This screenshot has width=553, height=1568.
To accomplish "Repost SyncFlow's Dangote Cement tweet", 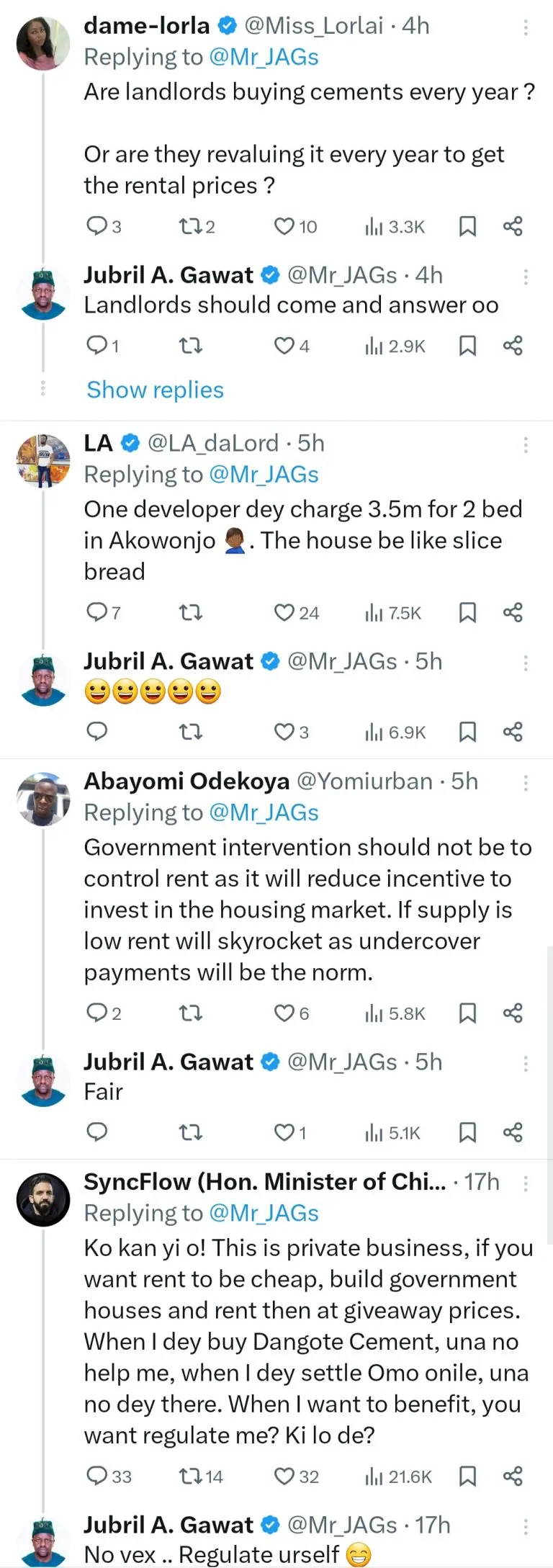I will (190, 1477).
